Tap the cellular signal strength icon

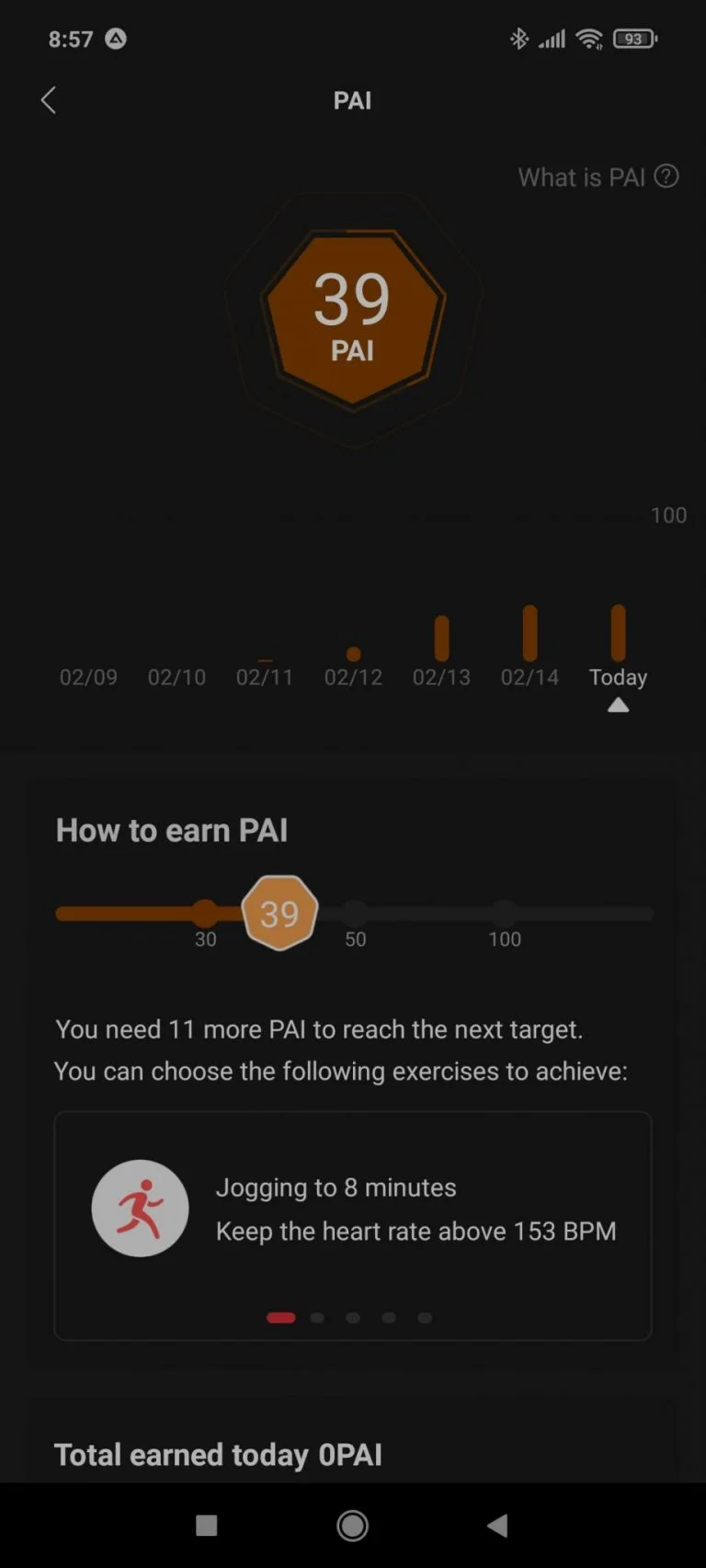(x=552, y=39)
